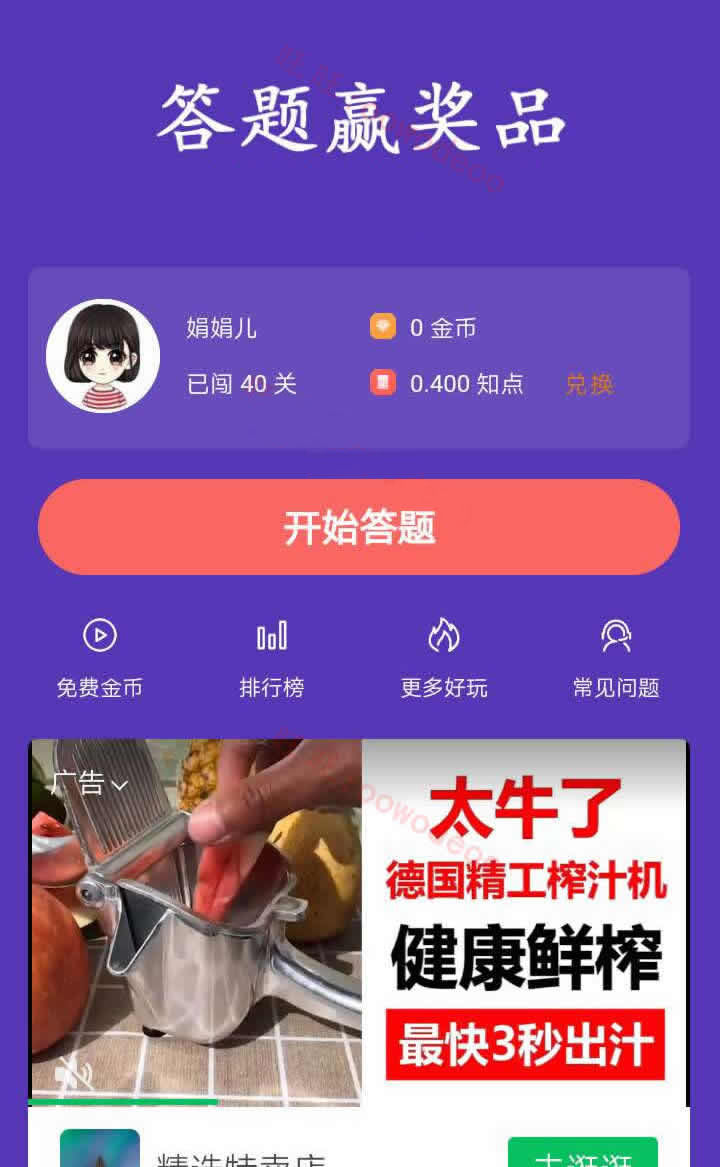Tap the flame icon for 更多好玩
The height and width of the screenshot is (1167, 720).
tap(445, 635)
